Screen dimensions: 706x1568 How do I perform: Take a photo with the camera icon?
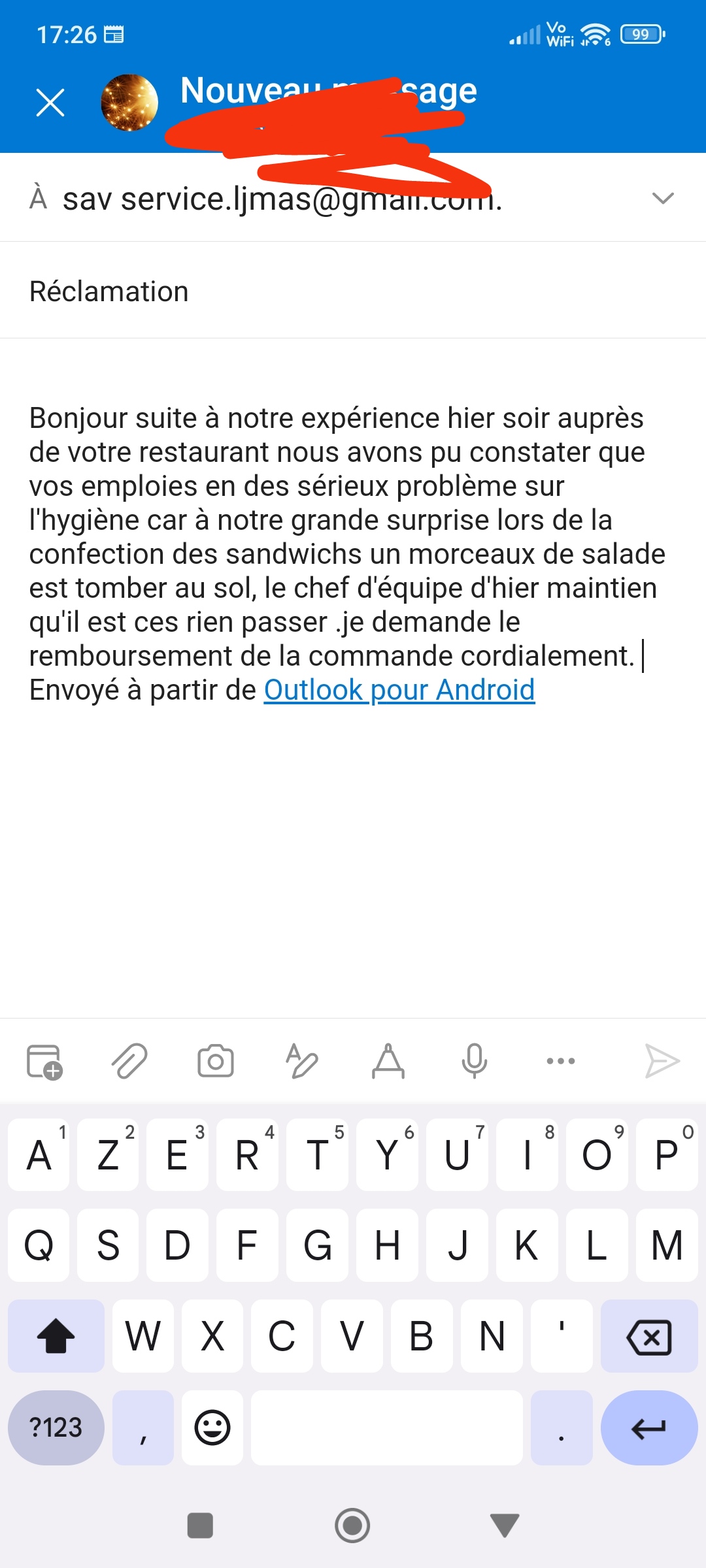point(216,1061)
